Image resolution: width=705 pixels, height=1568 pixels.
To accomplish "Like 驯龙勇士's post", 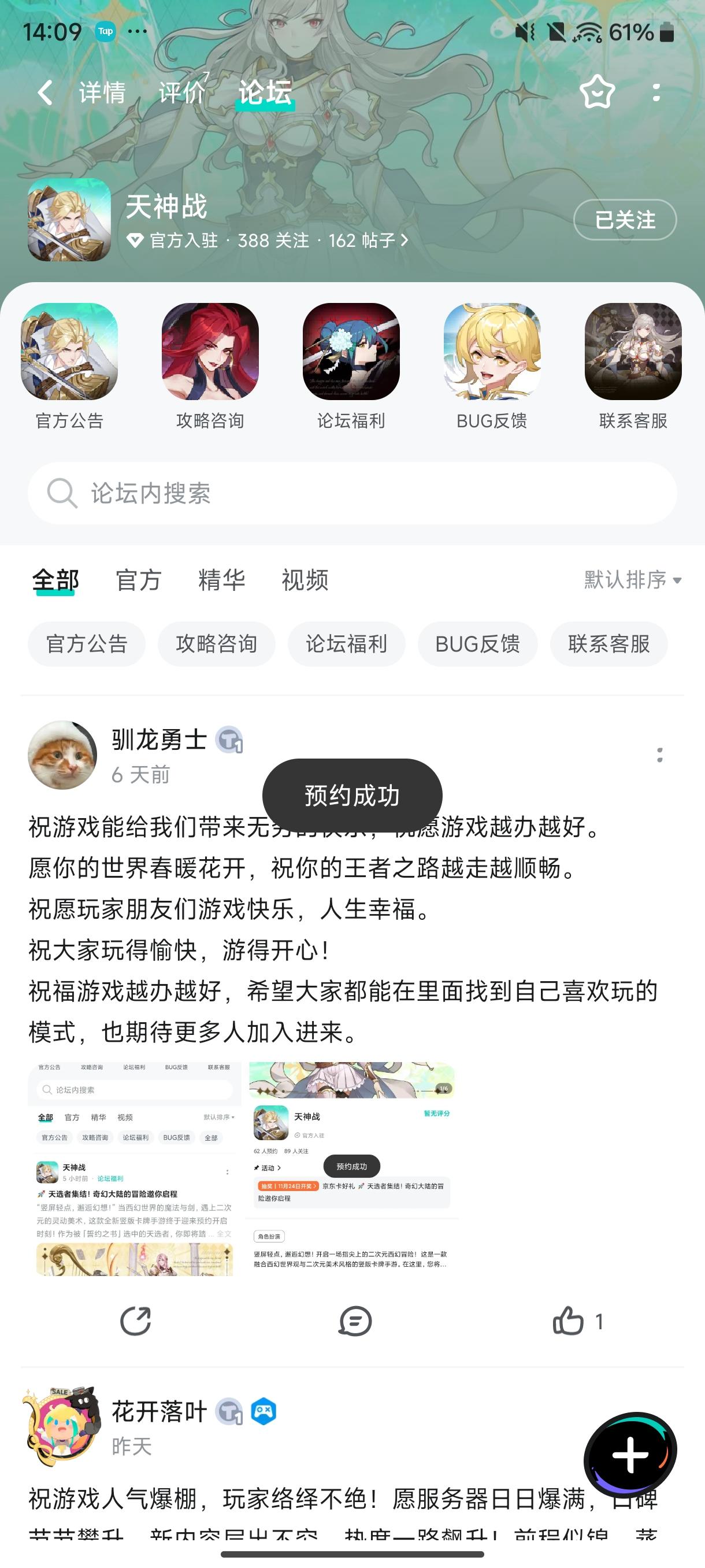I will tap(569, 1321).
